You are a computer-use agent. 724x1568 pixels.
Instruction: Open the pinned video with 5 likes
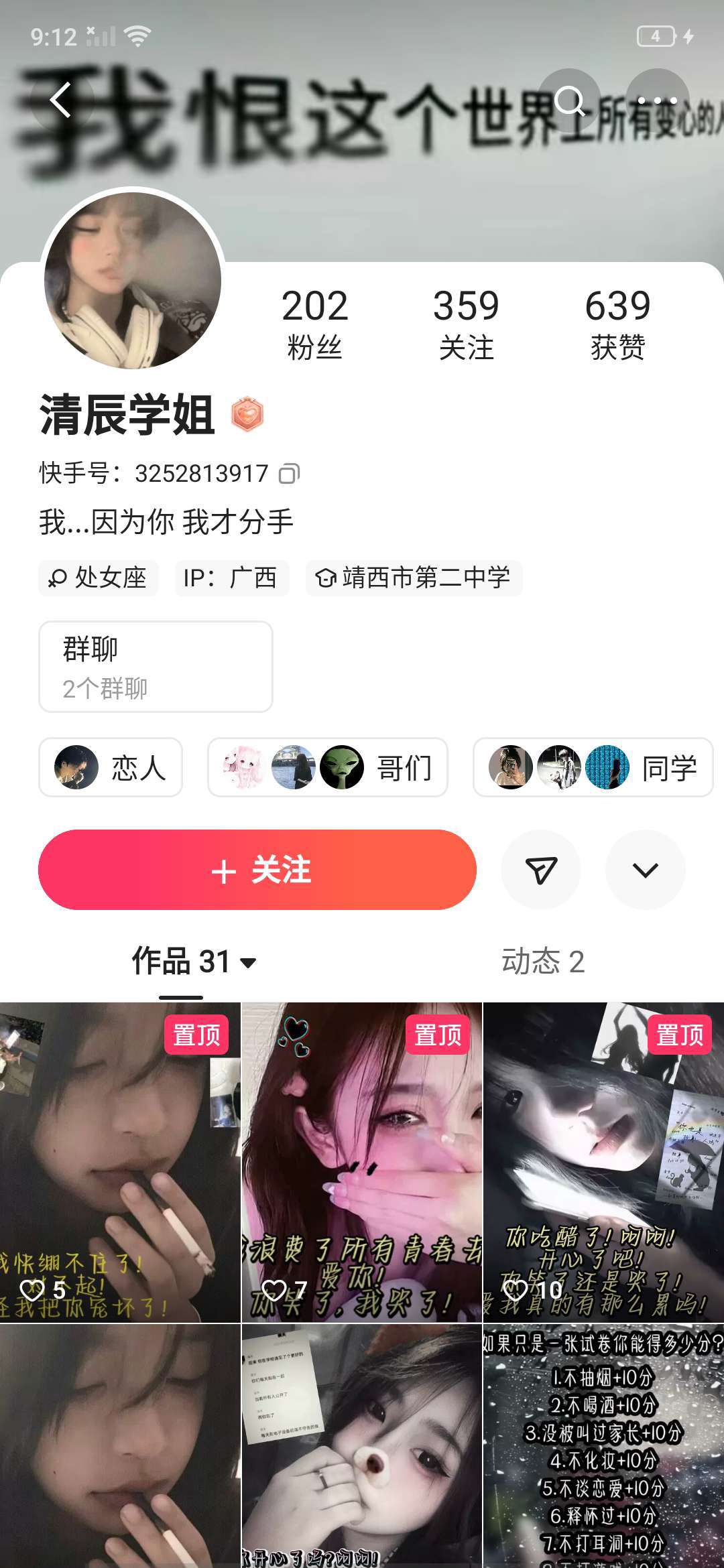coord(120,1162)
